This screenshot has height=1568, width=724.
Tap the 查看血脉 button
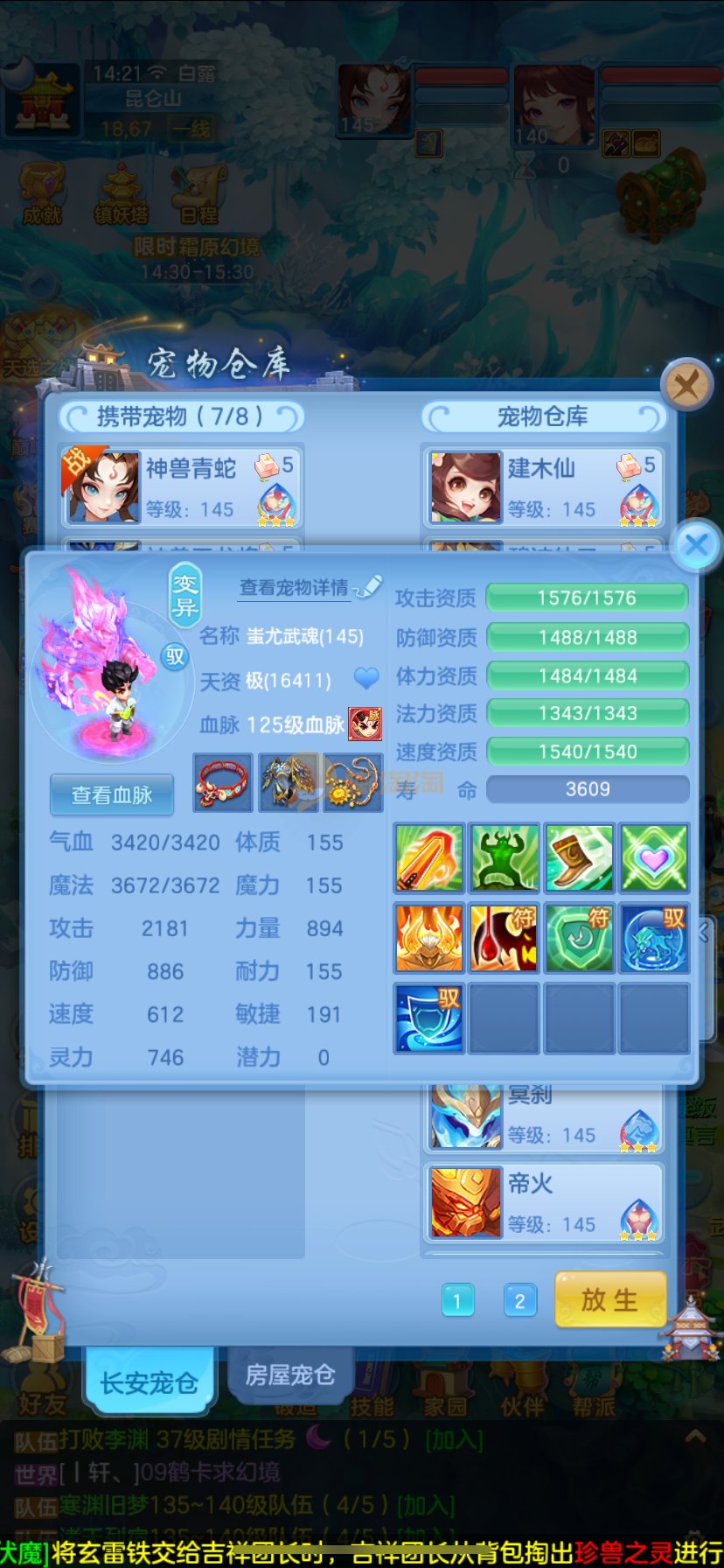[112, 794]
